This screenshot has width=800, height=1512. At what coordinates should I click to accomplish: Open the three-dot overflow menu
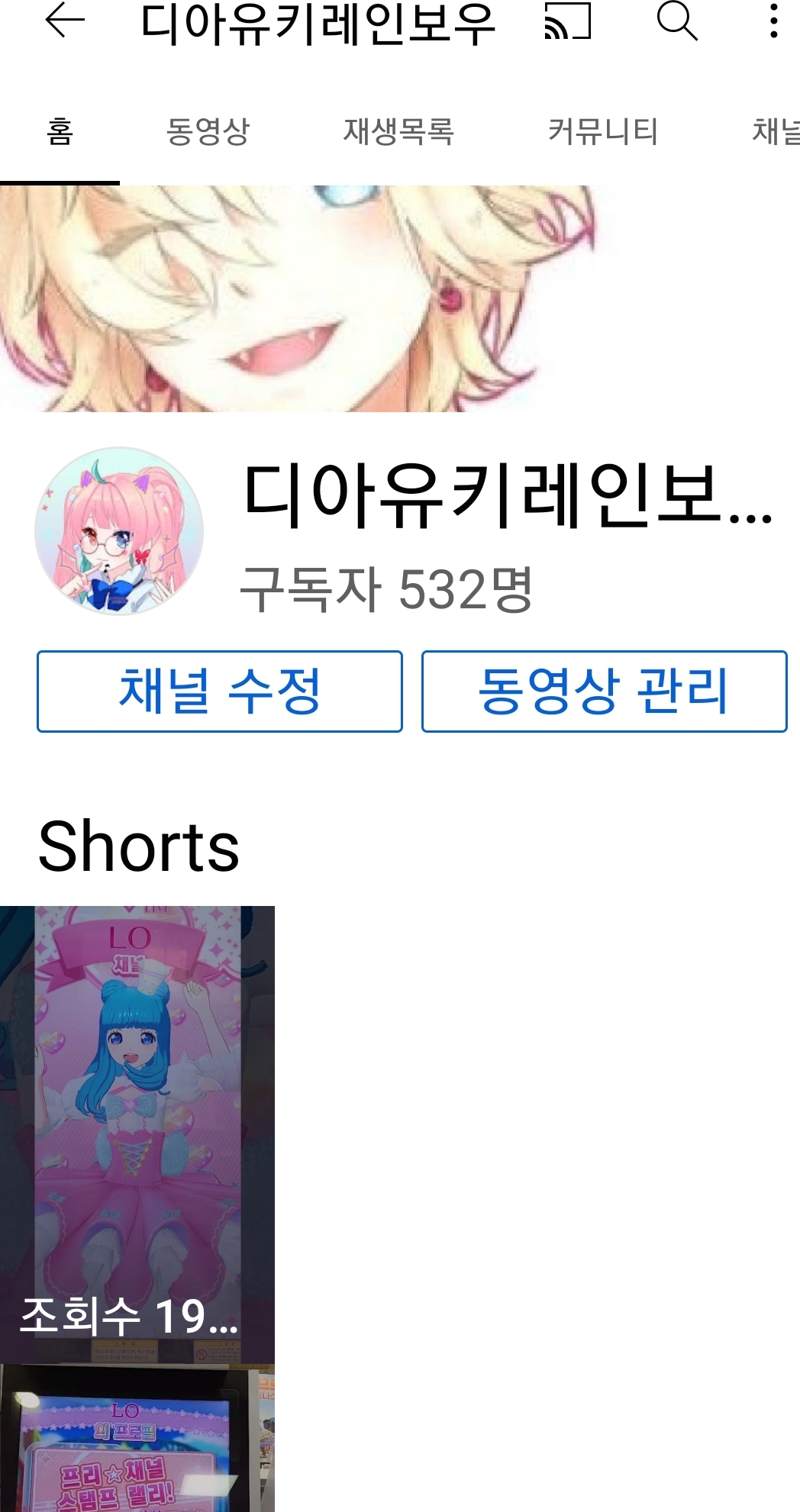point(773,21)
